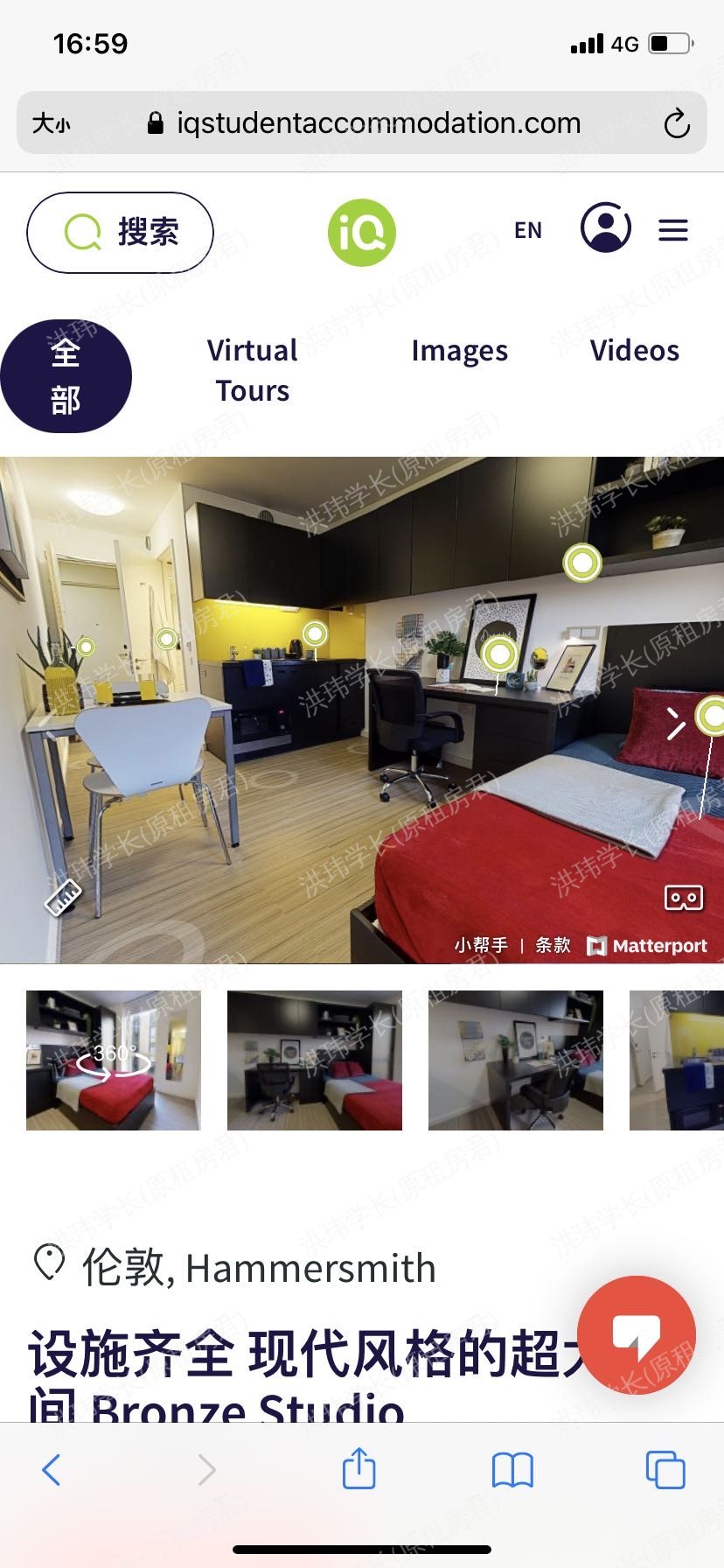
Task: Open the hamburger menu
Action: click(672, 230)
